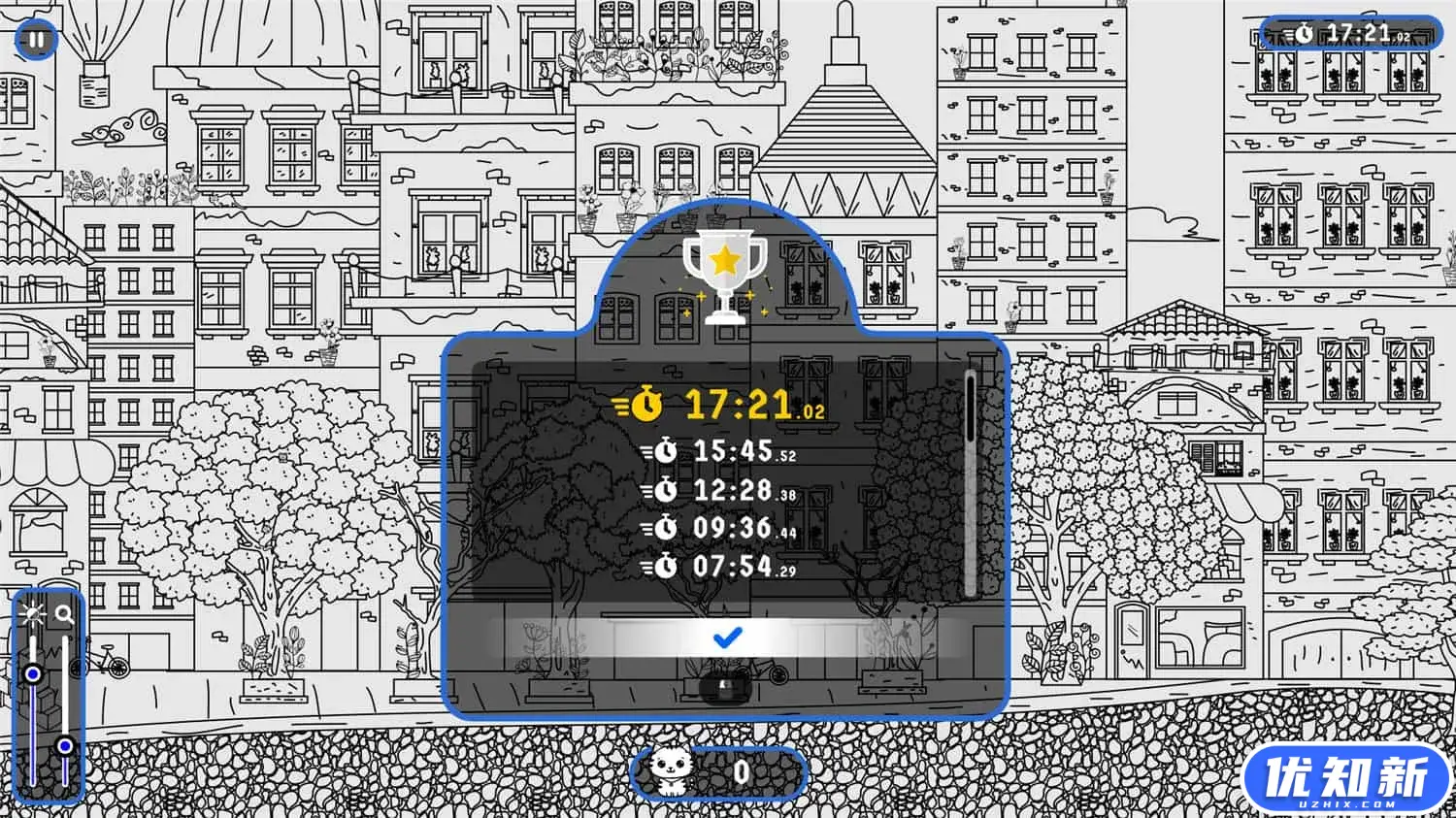This screenshot has width=1456, height=818.
Task: Pause the game
Action: (x=37, y=40)
